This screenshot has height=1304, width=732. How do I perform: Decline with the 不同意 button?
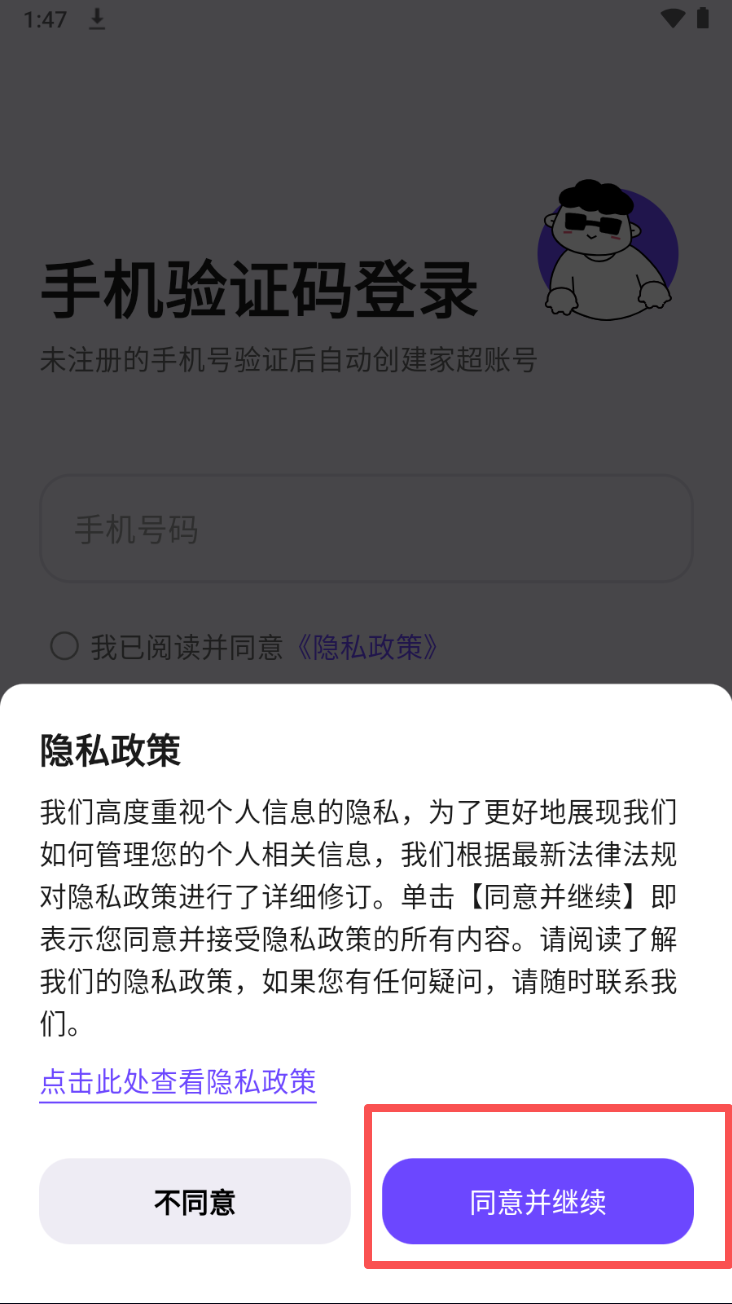point(195,1201)
